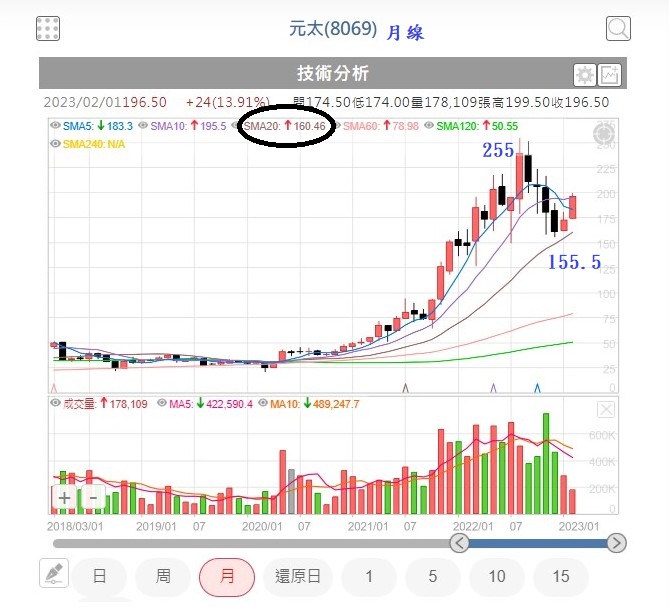
Task: Toggle SMA10 line visibility
Action: click(x=143, y=125)
